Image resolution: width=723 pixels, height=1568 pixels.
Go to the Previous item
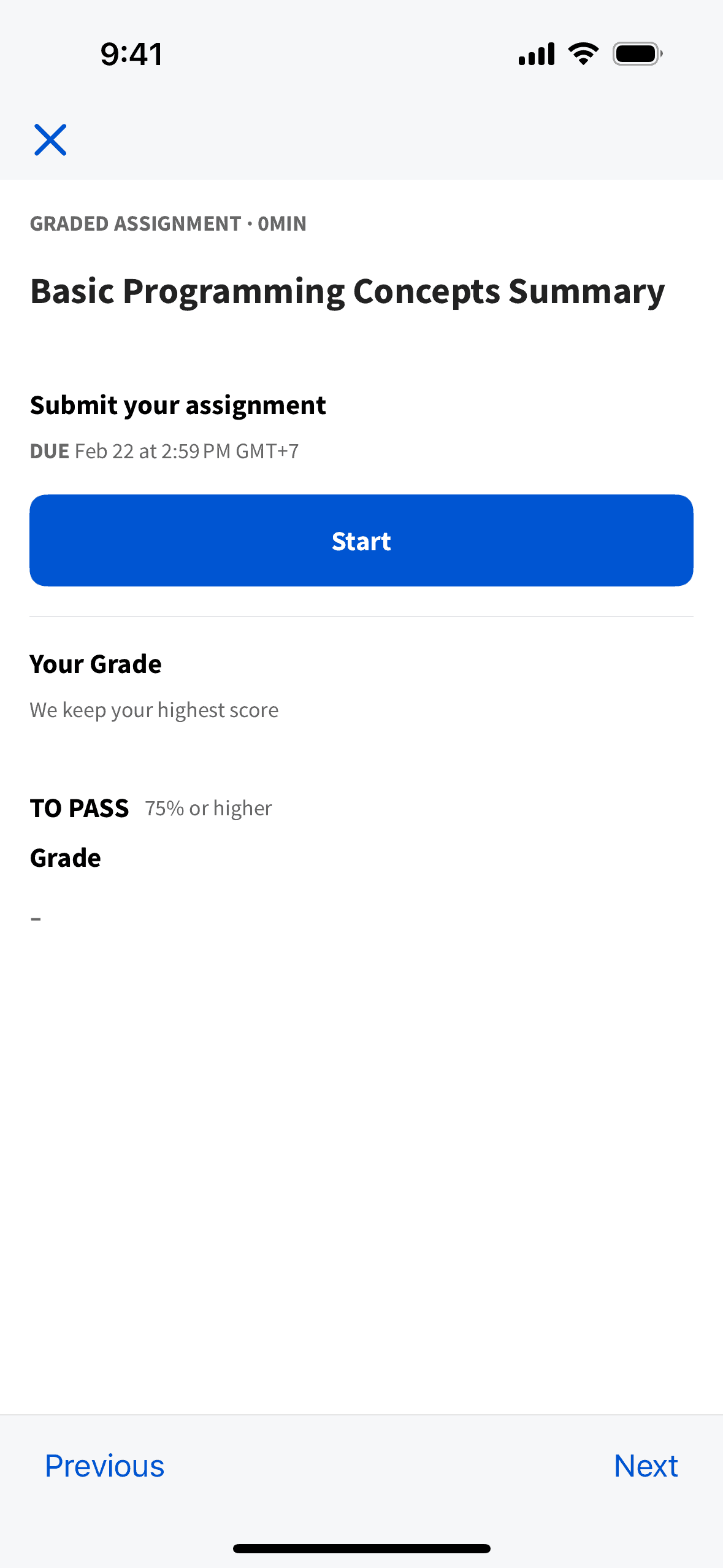[105, 1466]
